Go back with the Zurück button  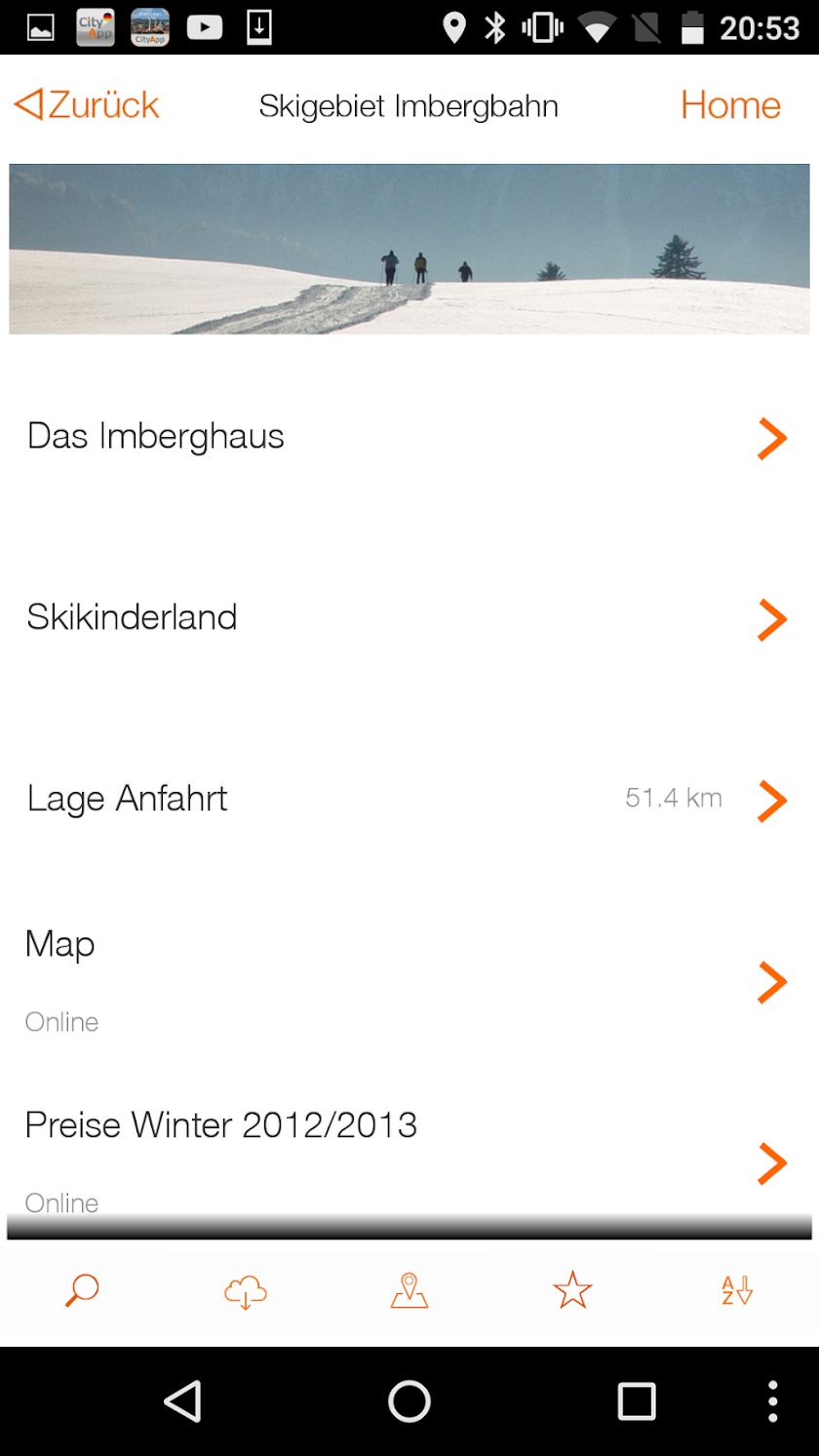(x=87, y=105)
